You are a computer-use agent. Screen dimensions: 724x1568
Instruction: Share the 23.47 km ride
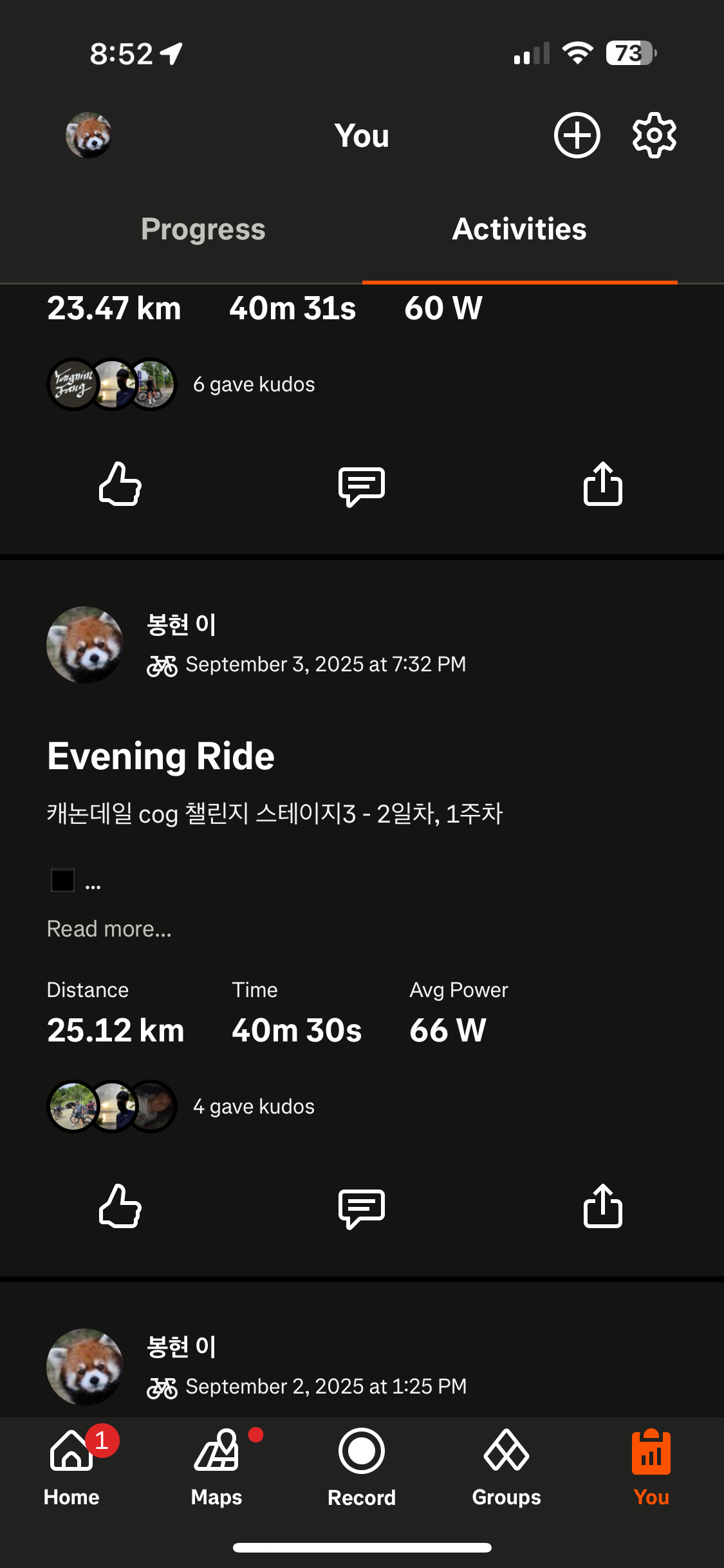pyautogui.click(x=602, y=484)
